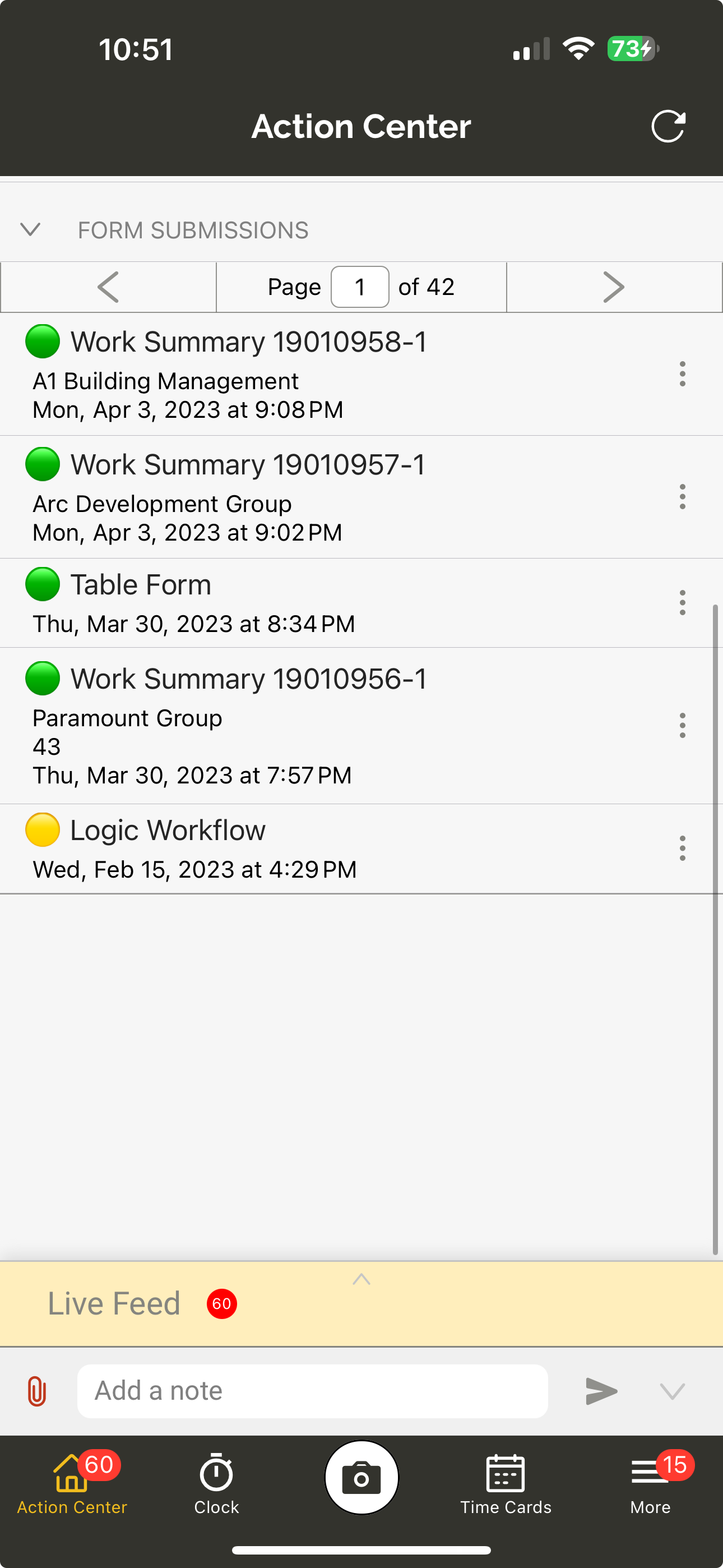The height and width of the screenshot is (1568, 723).
Task: Collapse the Form Submissions section
Action: click(x=30, y=229)
